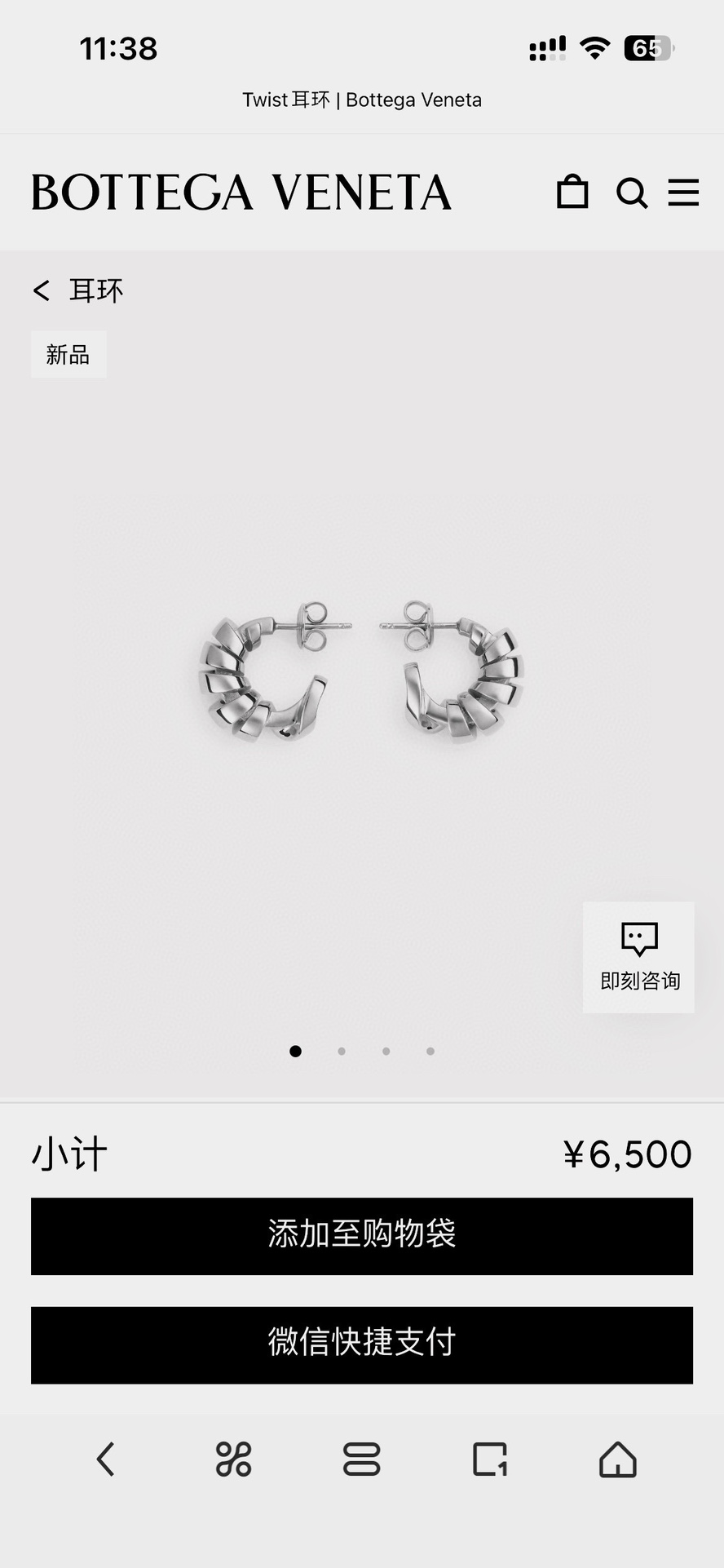Viewport: 724px width, 1568px height.
Task: Jump to last image dot
Action: [x=430, y=1052]
